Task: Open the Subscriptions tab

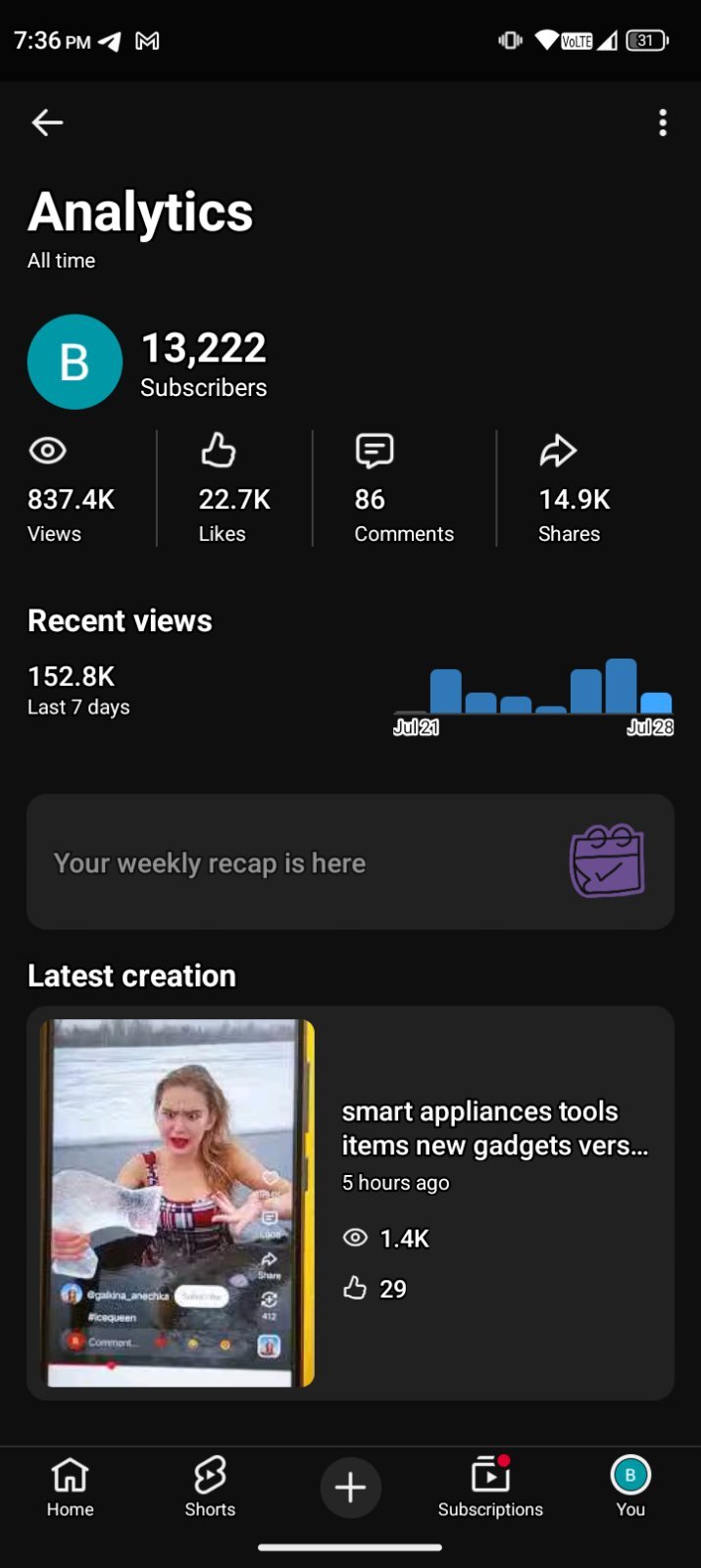Action: (x=490, y=1487)
